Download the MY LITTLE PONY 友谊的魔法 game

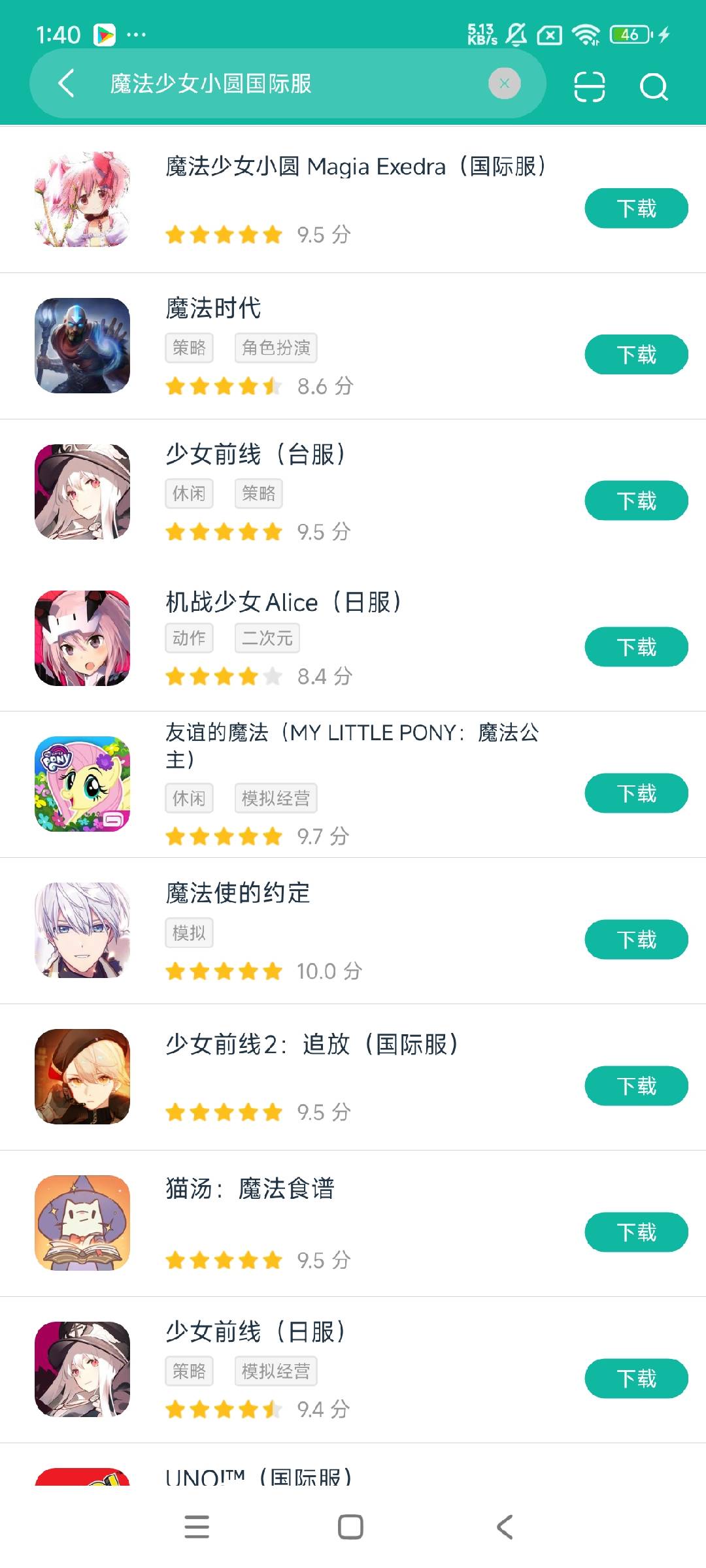coord(635,794)
